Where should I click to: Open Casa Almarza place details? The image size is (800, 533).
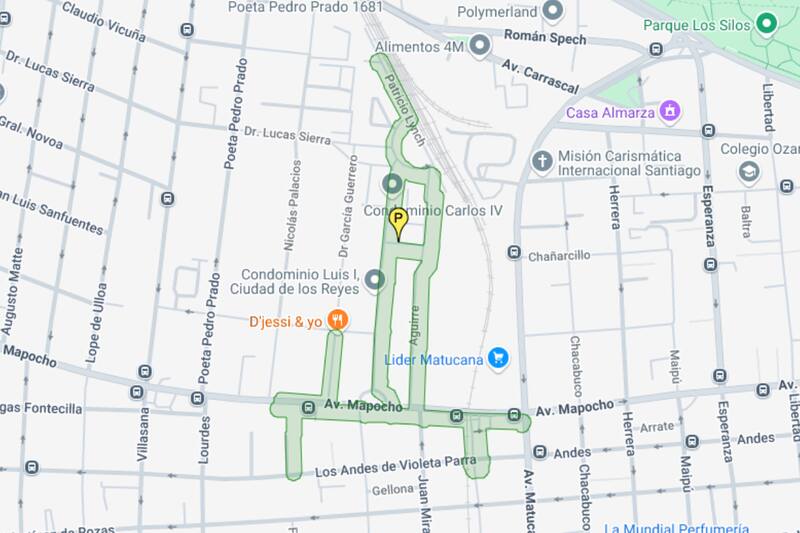pos(670,110)
